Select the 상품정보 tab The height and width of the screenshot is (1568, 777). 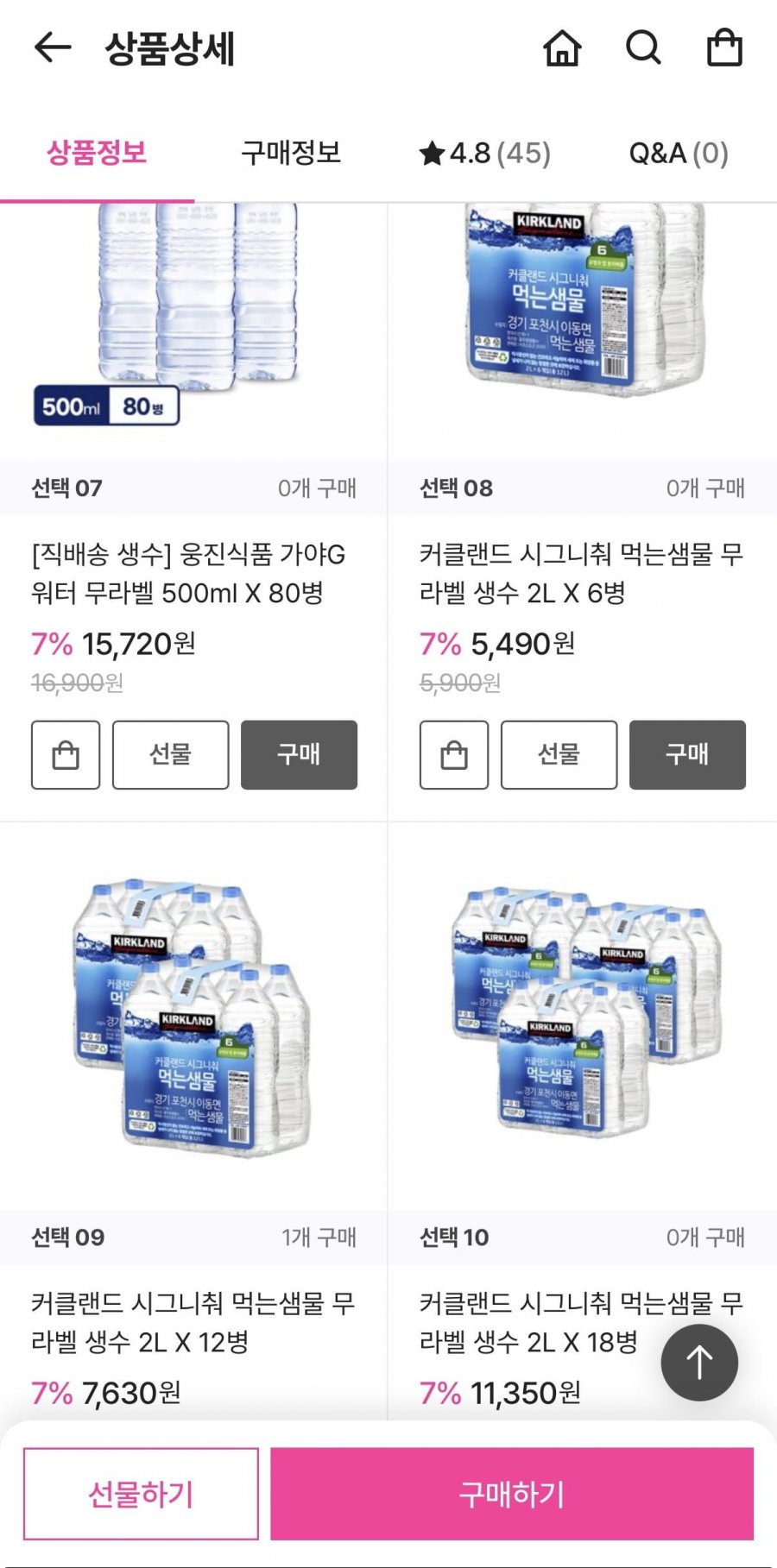click(97, 154)
